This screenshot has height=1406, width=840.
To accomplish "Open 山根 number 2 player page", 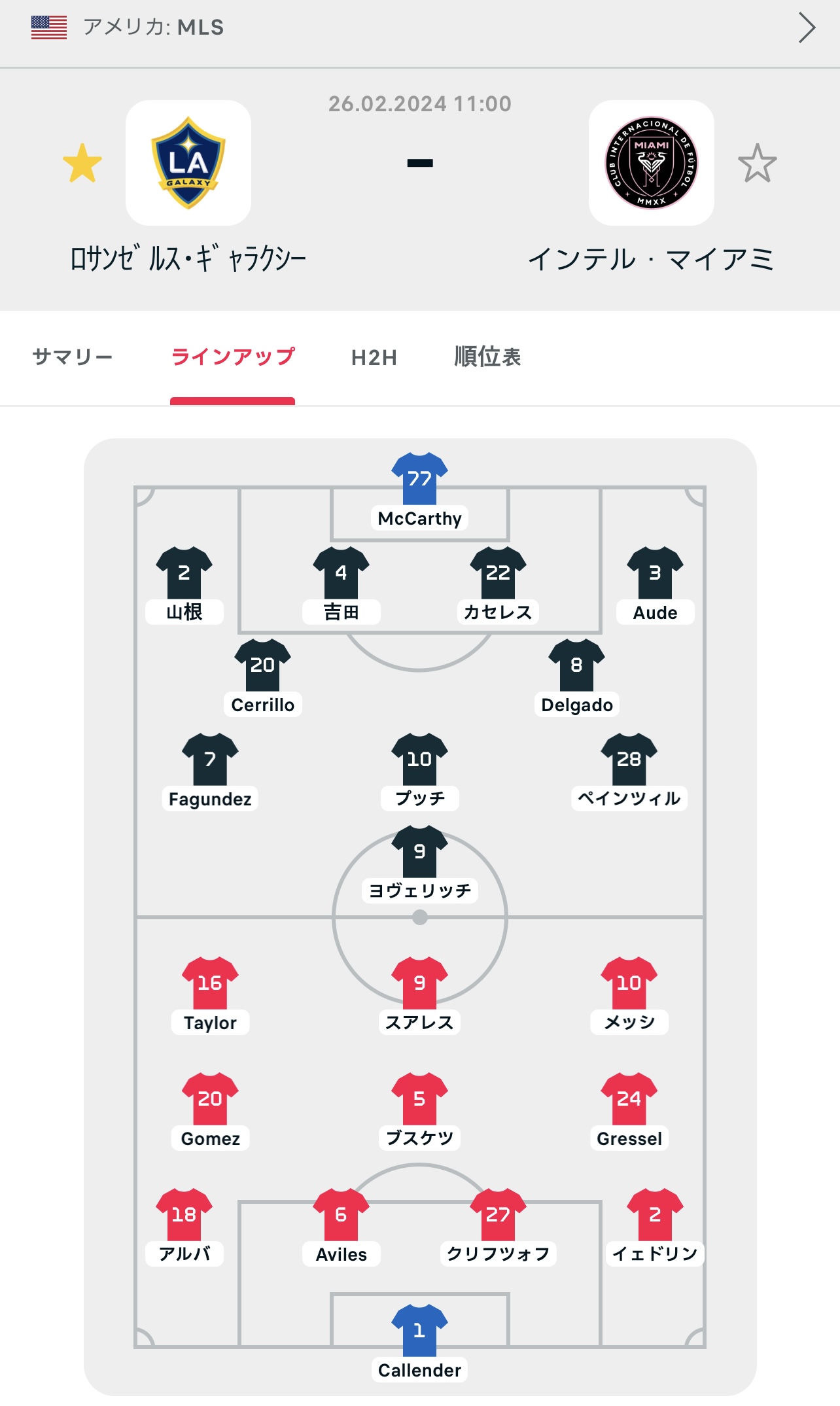I will pos(184,585).
